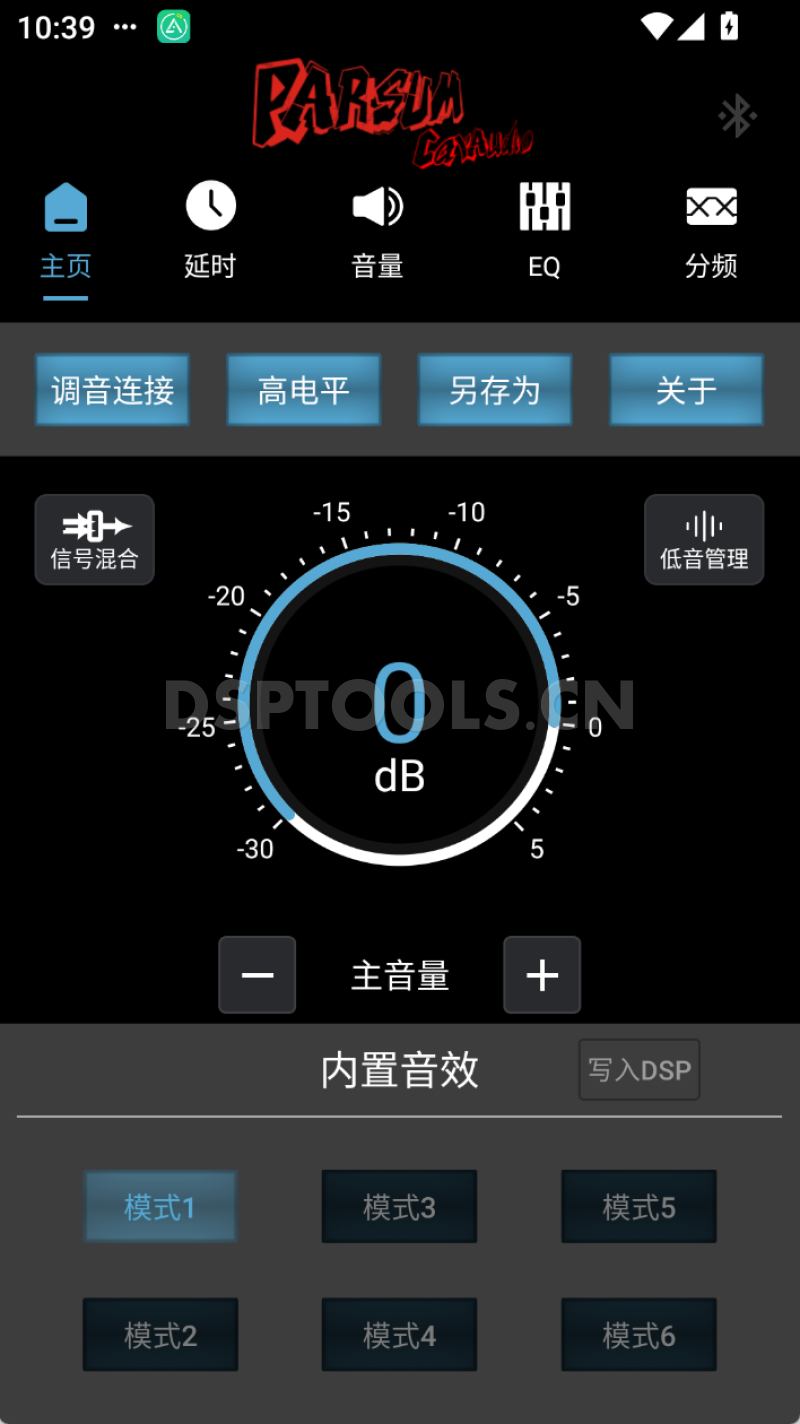
Task: Tap 调音连接 to connect for tuning
Action: coord(112,390)
